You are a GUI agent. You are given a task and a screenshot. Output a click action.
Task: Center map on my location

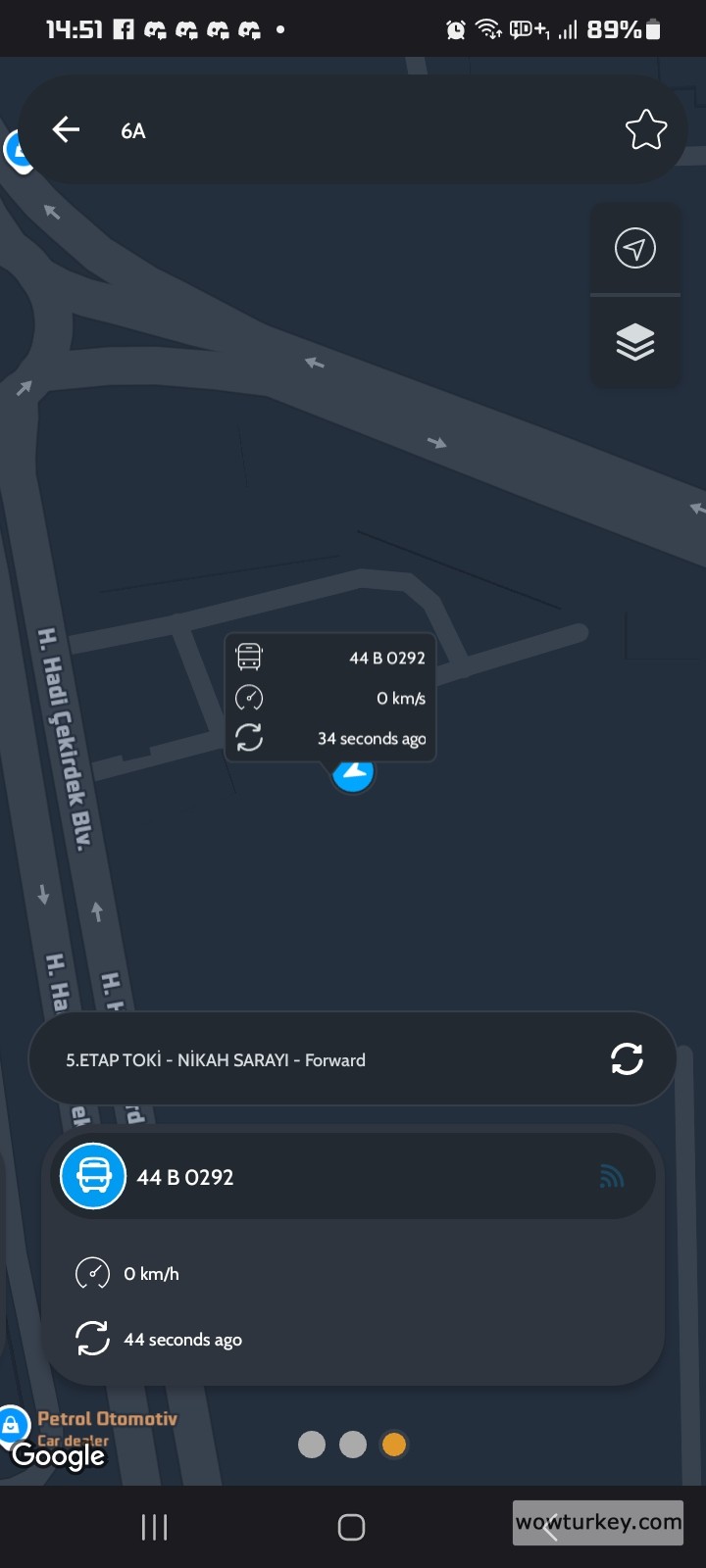(634, 248)
